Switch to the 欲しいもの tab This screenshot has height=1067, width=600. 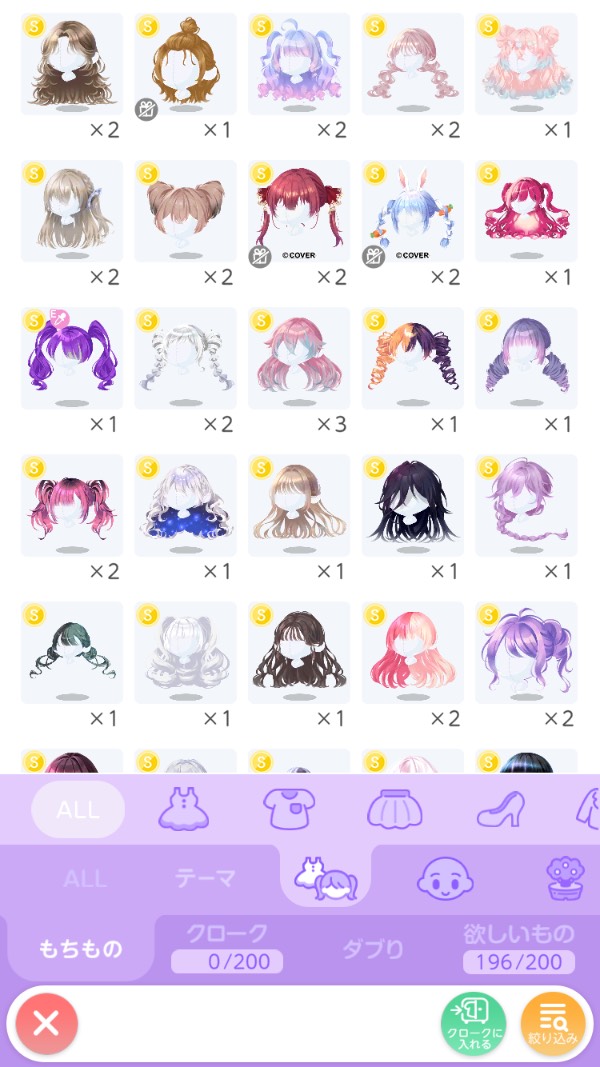click(x=518, y=946)
